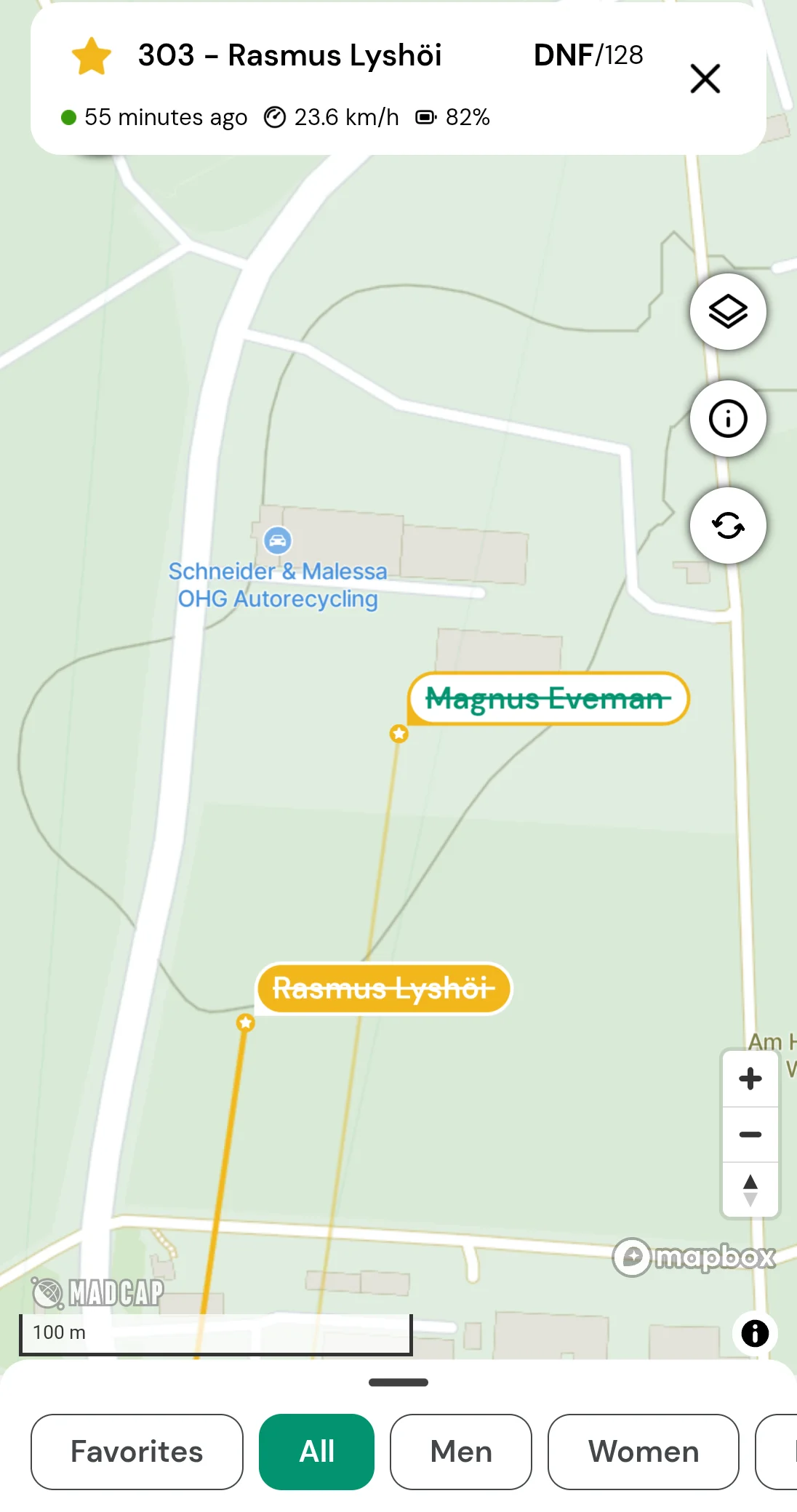This screenshot has width=797, height=1512.
Task: Open the map layers selector
Action: (x=727, y=312)
